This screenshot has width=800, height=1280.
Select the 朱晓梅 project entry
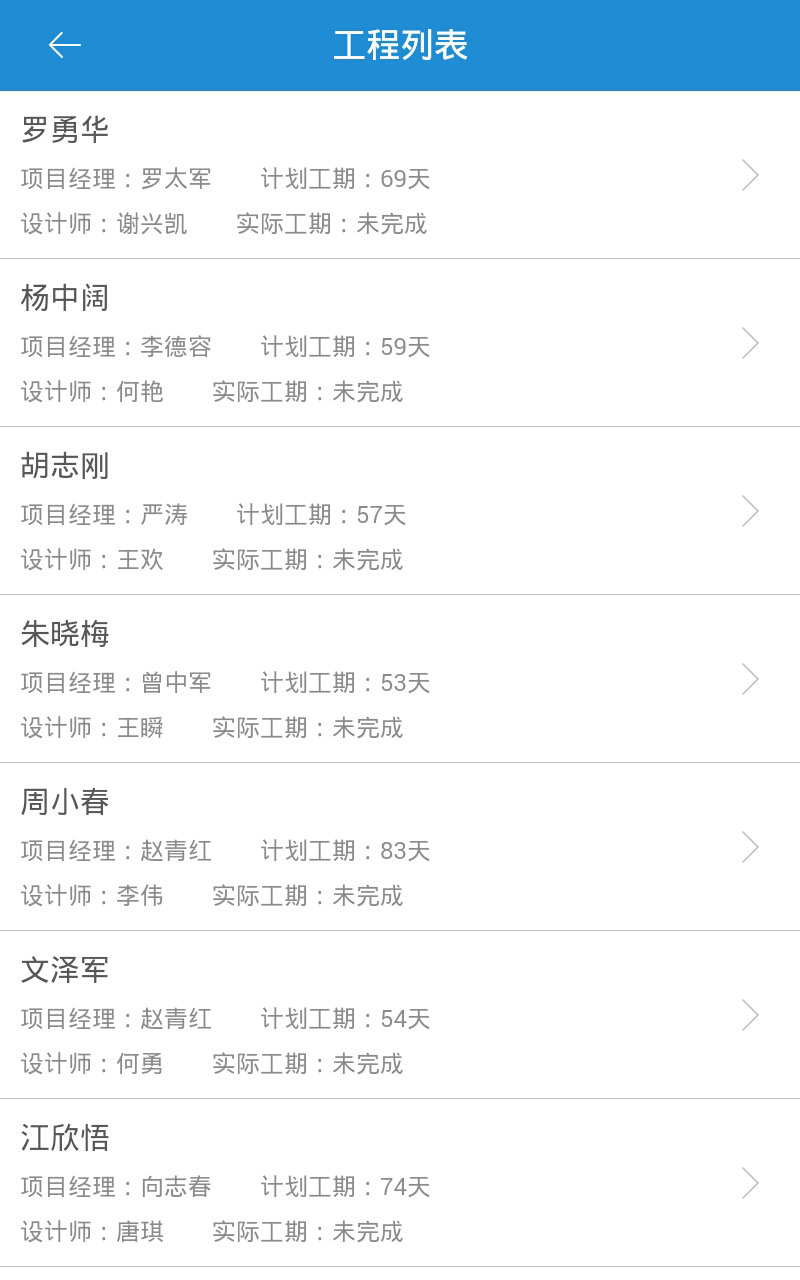click(x=400, y=679)
